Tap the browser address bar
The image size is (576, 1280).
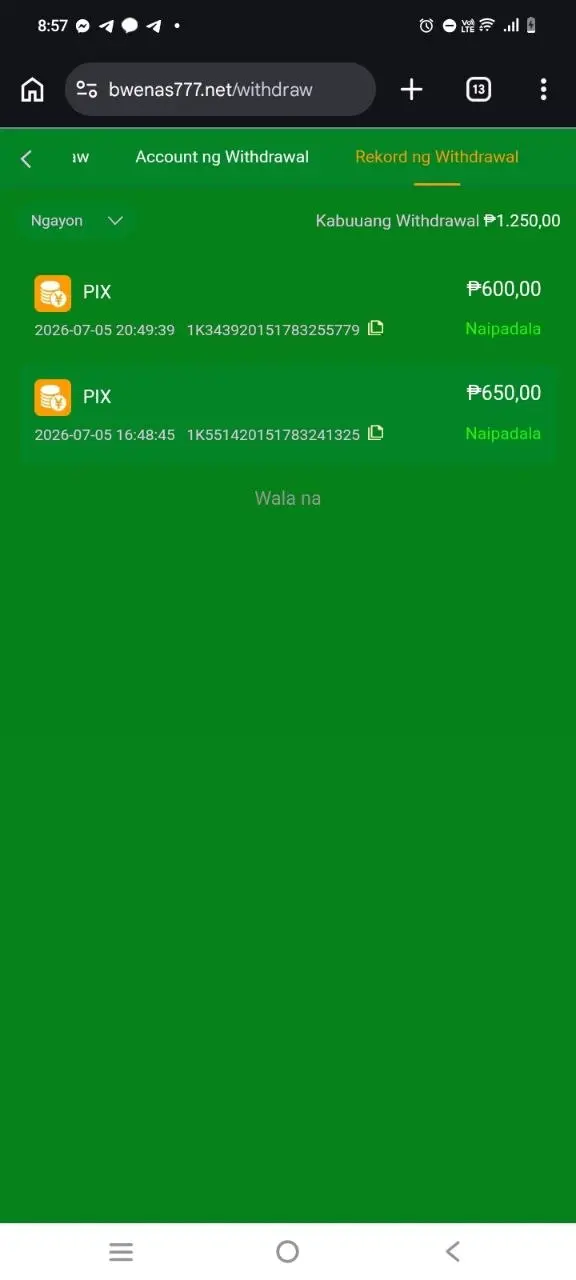click(220, 90)
